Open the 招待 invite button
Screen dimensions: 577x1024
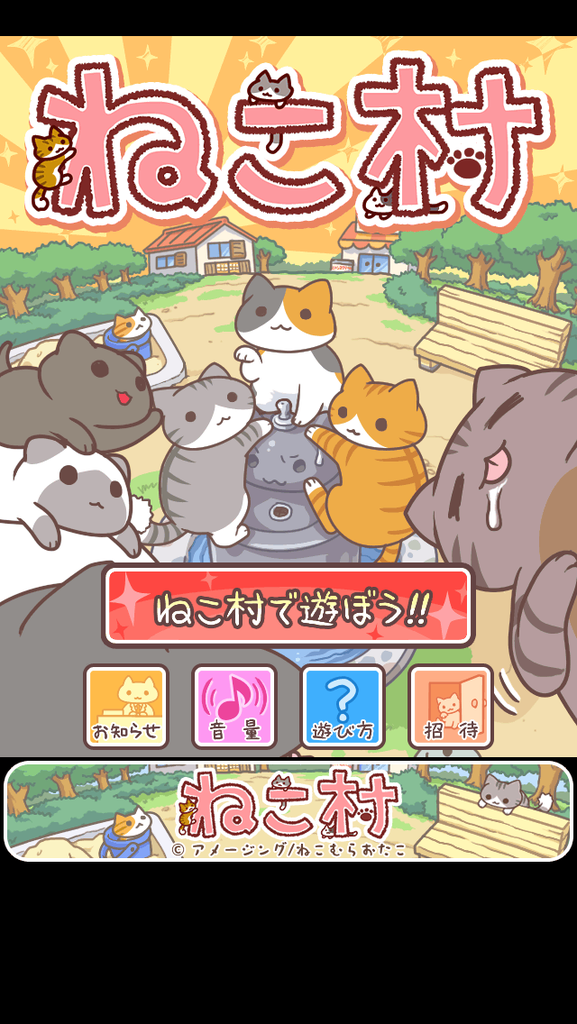point(450,707)
